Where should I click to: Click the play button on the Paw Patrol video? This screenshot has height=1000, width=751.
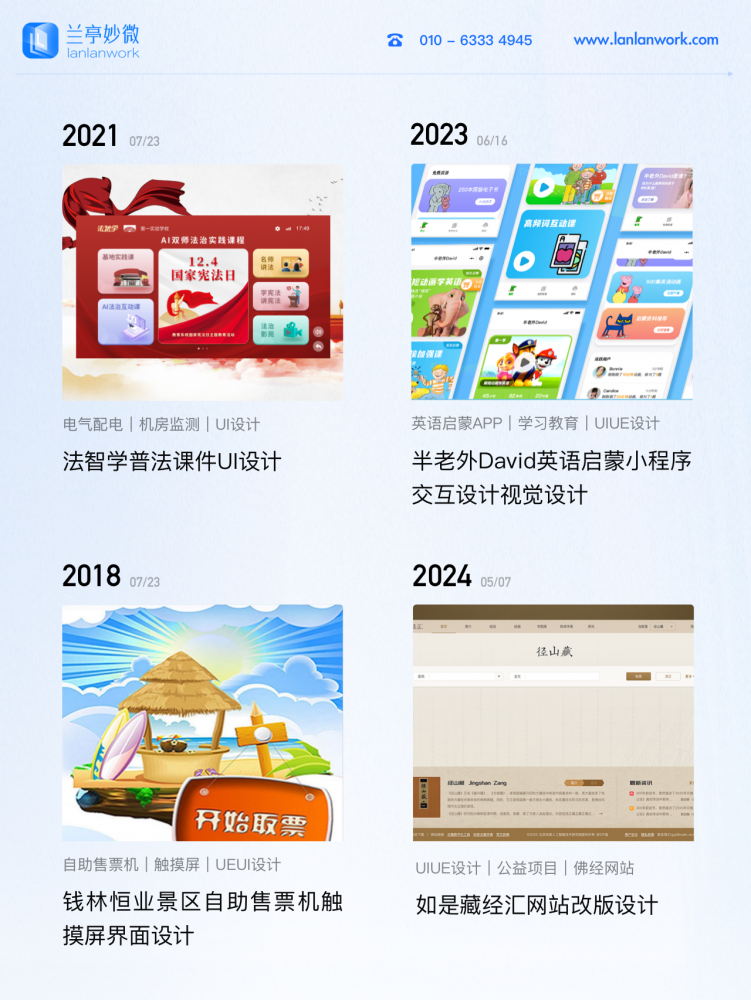(x=527, y=363)
